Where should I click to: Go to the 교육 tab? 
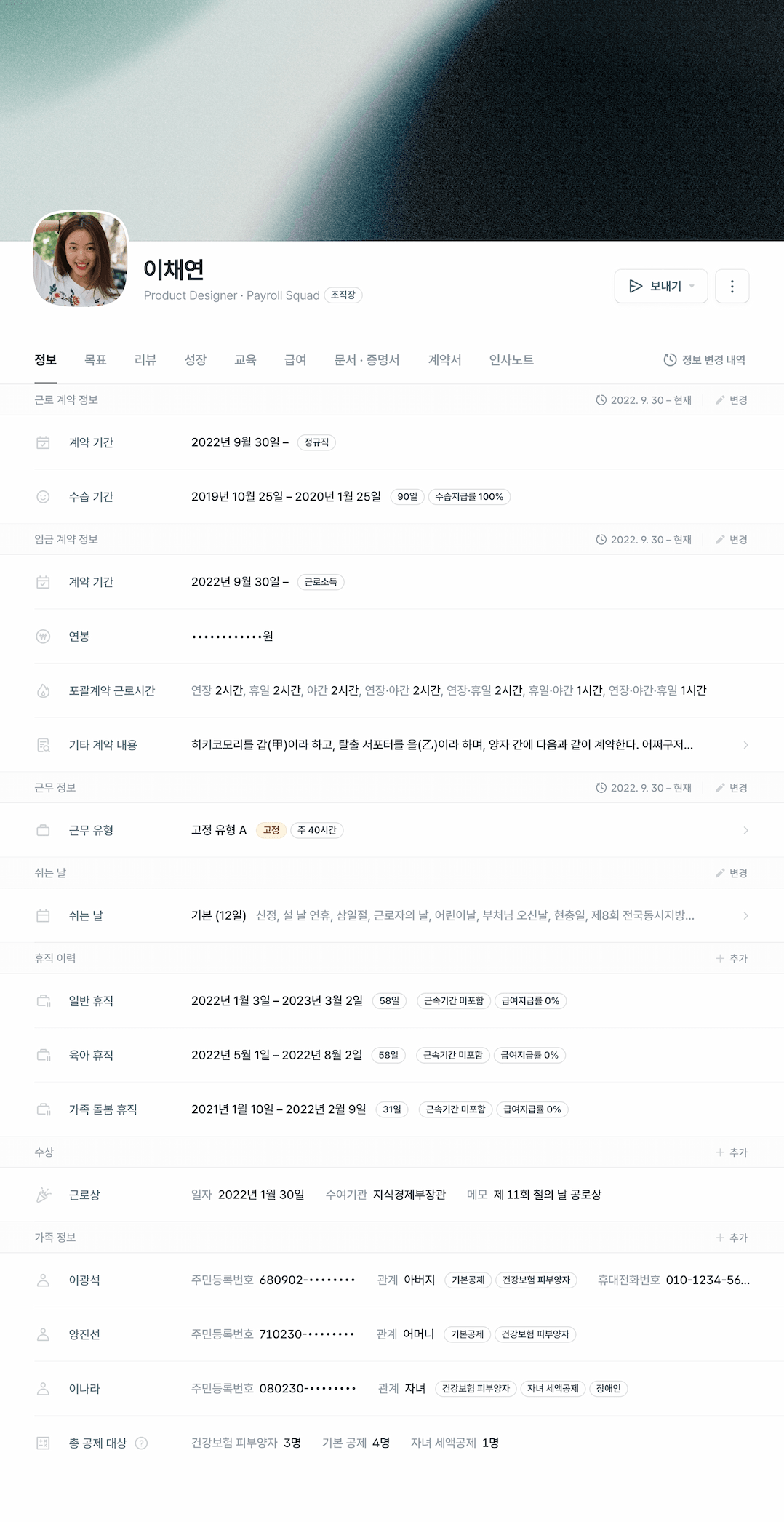(x=245, y=360)
